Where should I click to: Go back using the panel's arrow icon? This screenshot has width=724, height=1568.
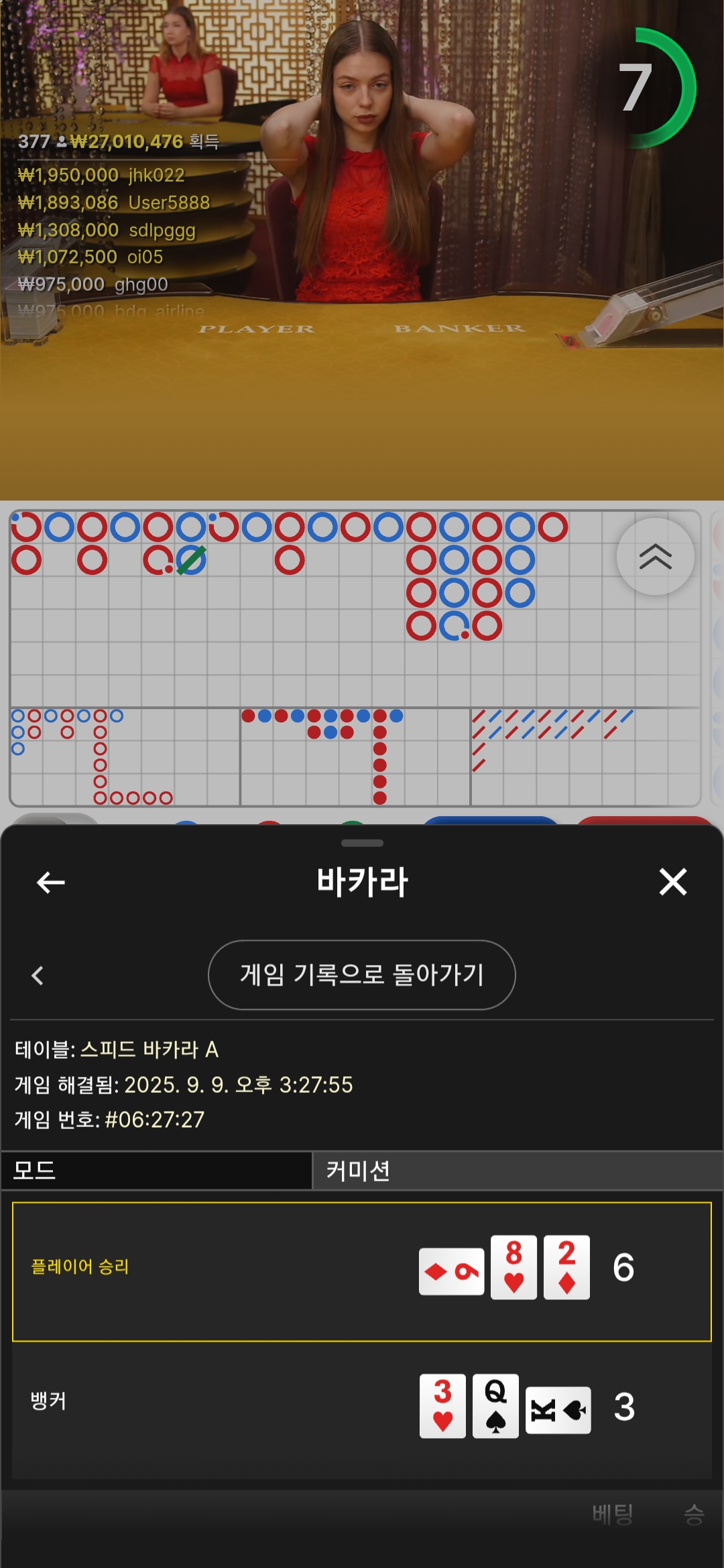pyautogui.click(x=50, y=883)
